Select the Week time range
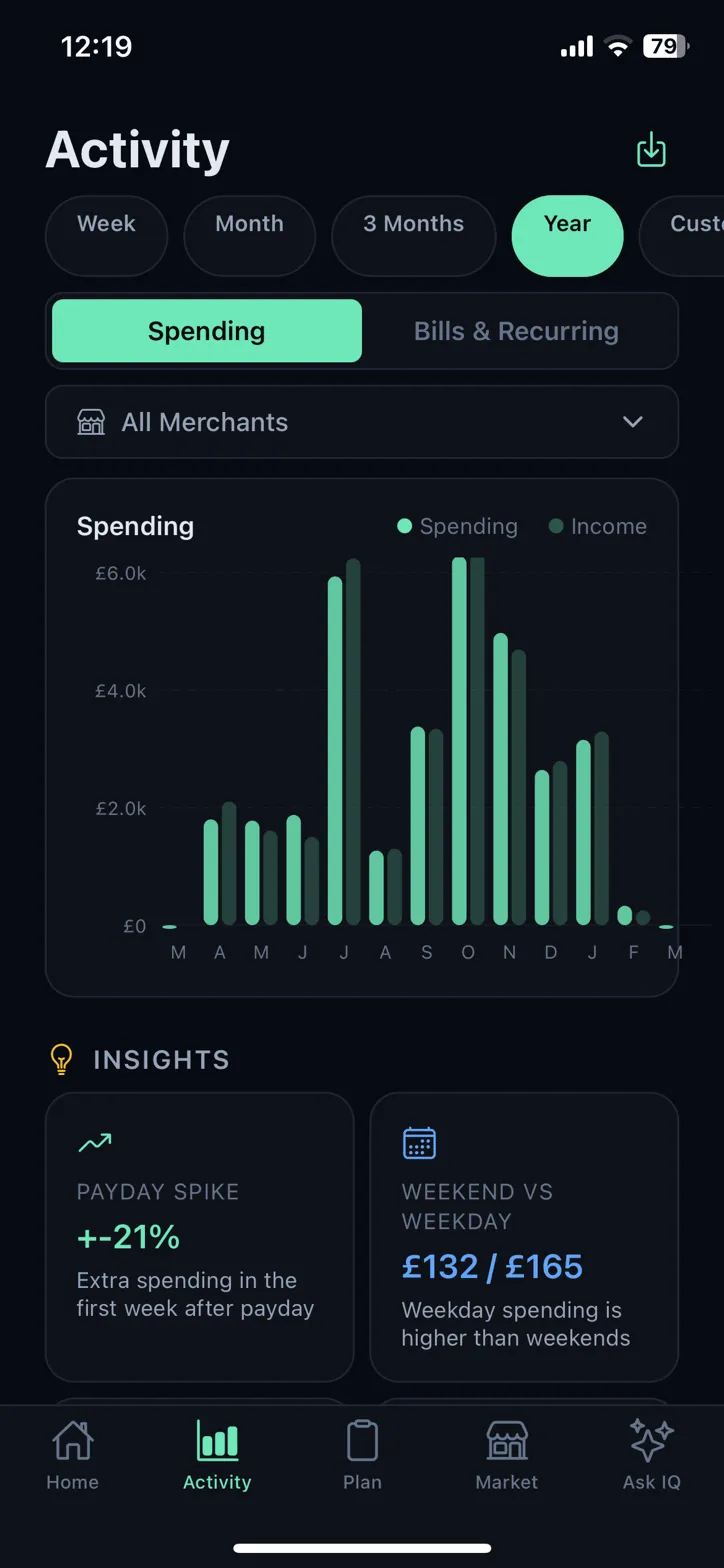This screenshot has height=1568, width=724. (x=106, y=236)
